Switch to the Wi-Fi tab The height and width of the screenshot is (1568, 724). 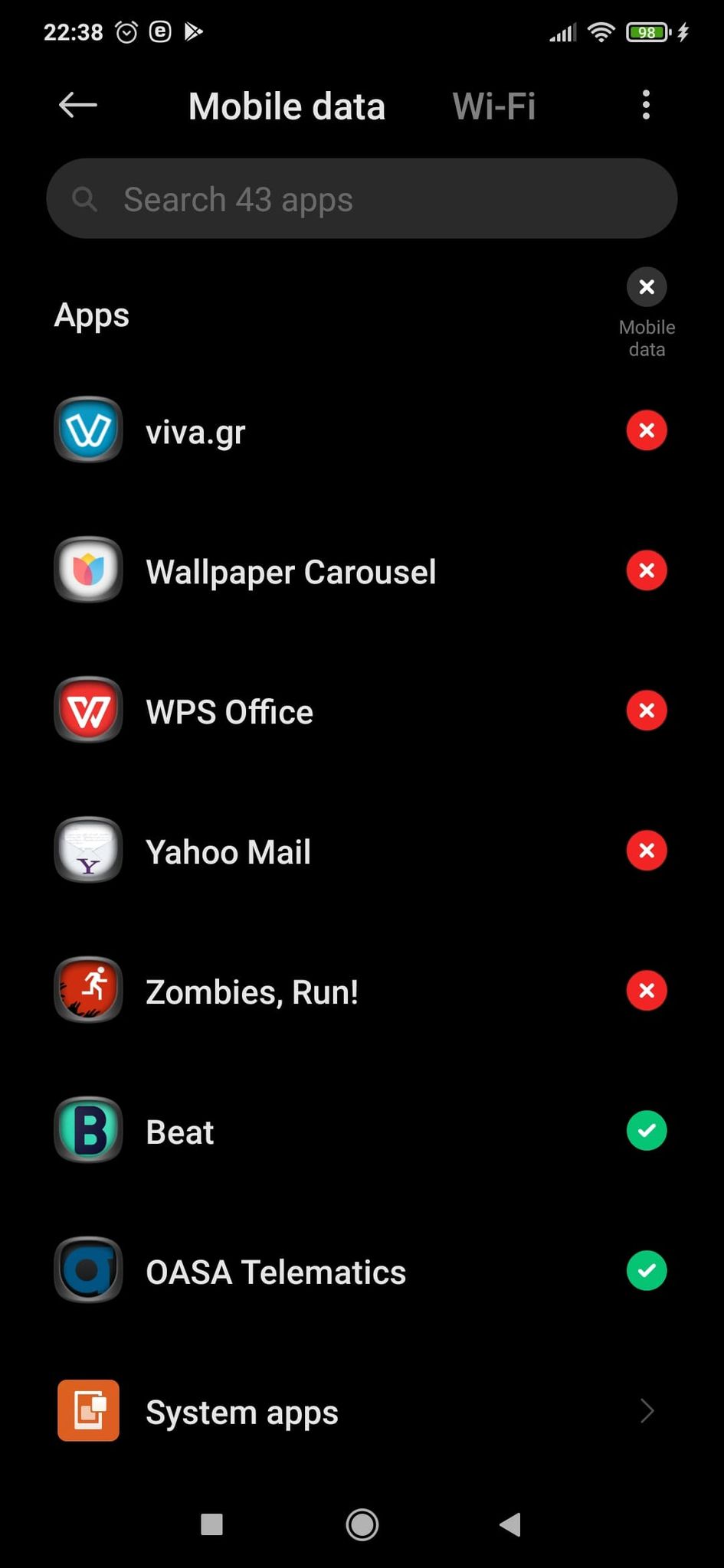tap(493, 106)
